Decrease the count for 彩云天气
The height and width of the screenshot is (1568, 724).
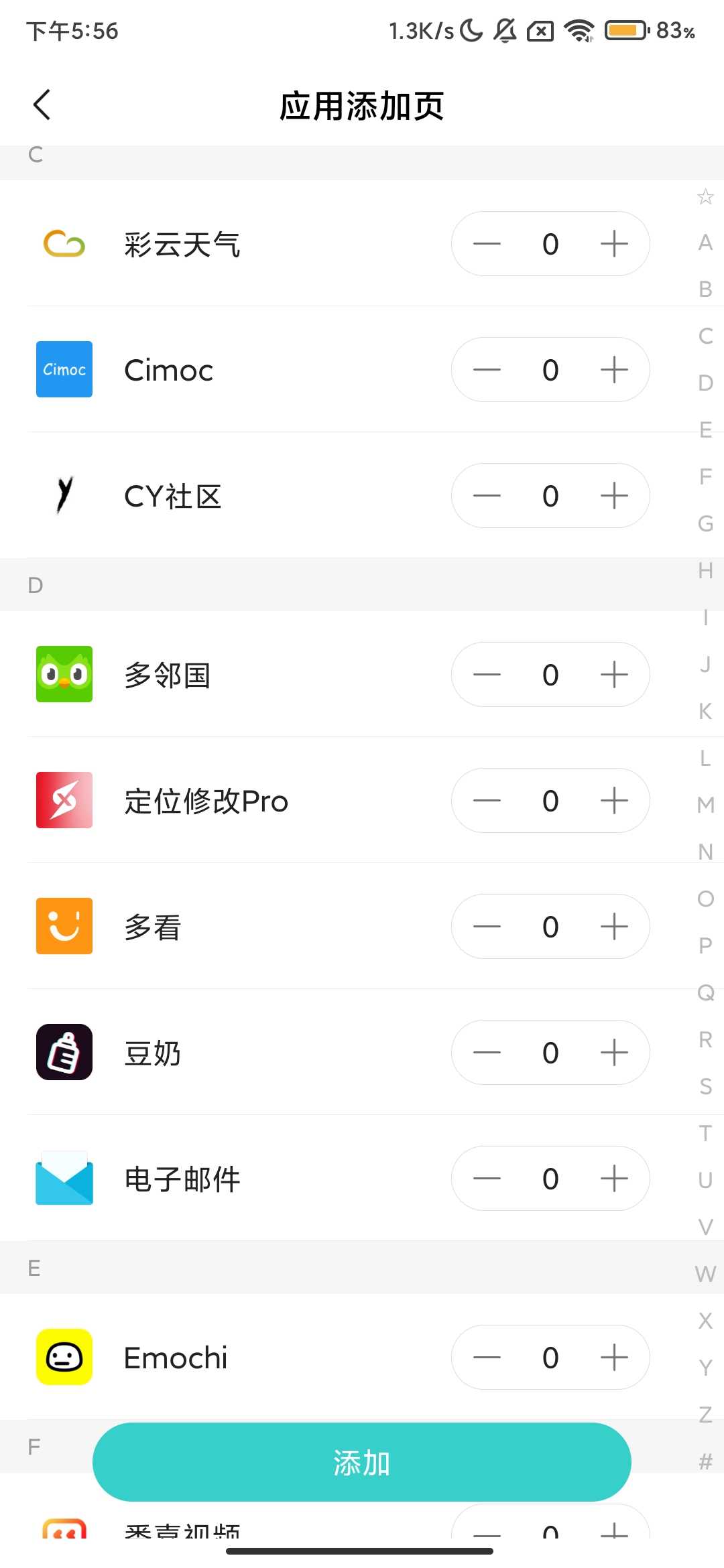tap(487, 244)
